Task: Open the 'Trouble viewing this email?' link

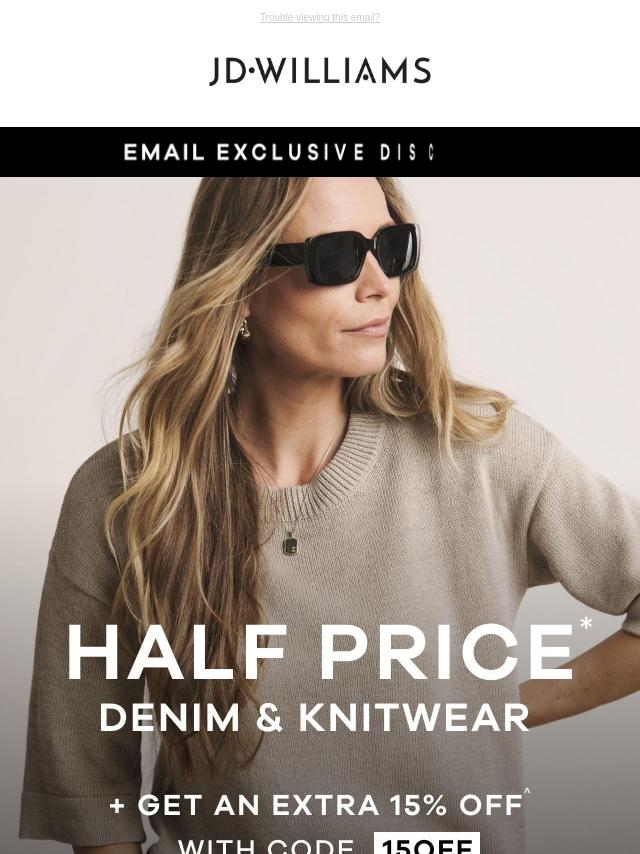Action: pos(319,18)
